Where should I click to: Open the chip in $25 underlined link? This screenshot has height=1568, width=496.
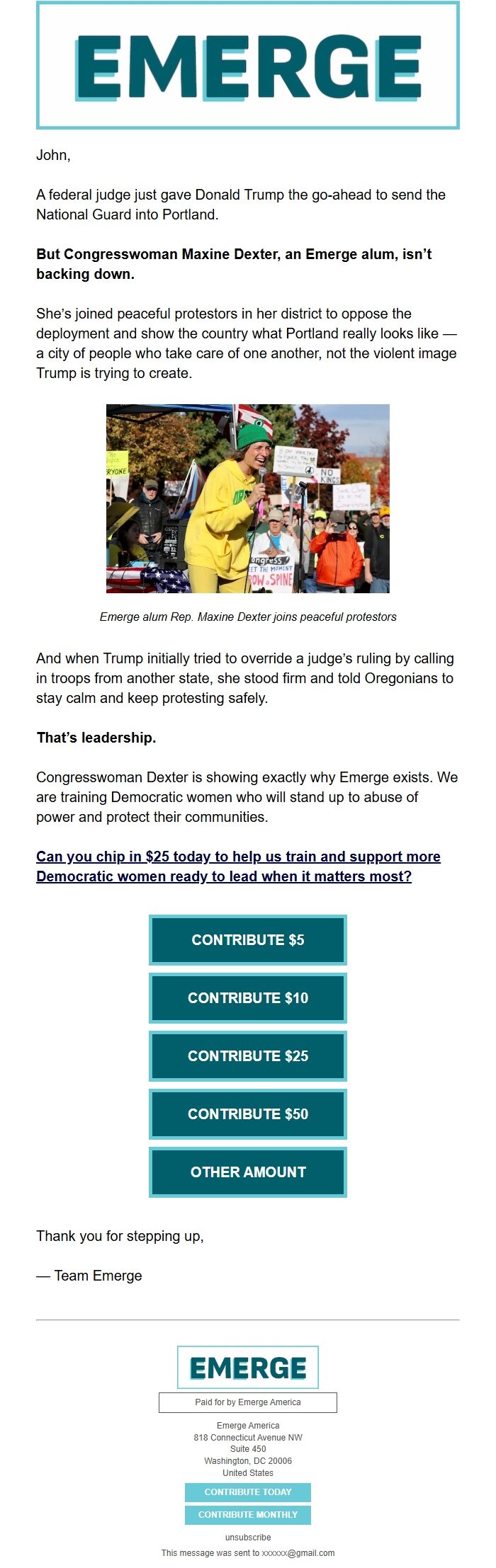[x=238, y=866]
